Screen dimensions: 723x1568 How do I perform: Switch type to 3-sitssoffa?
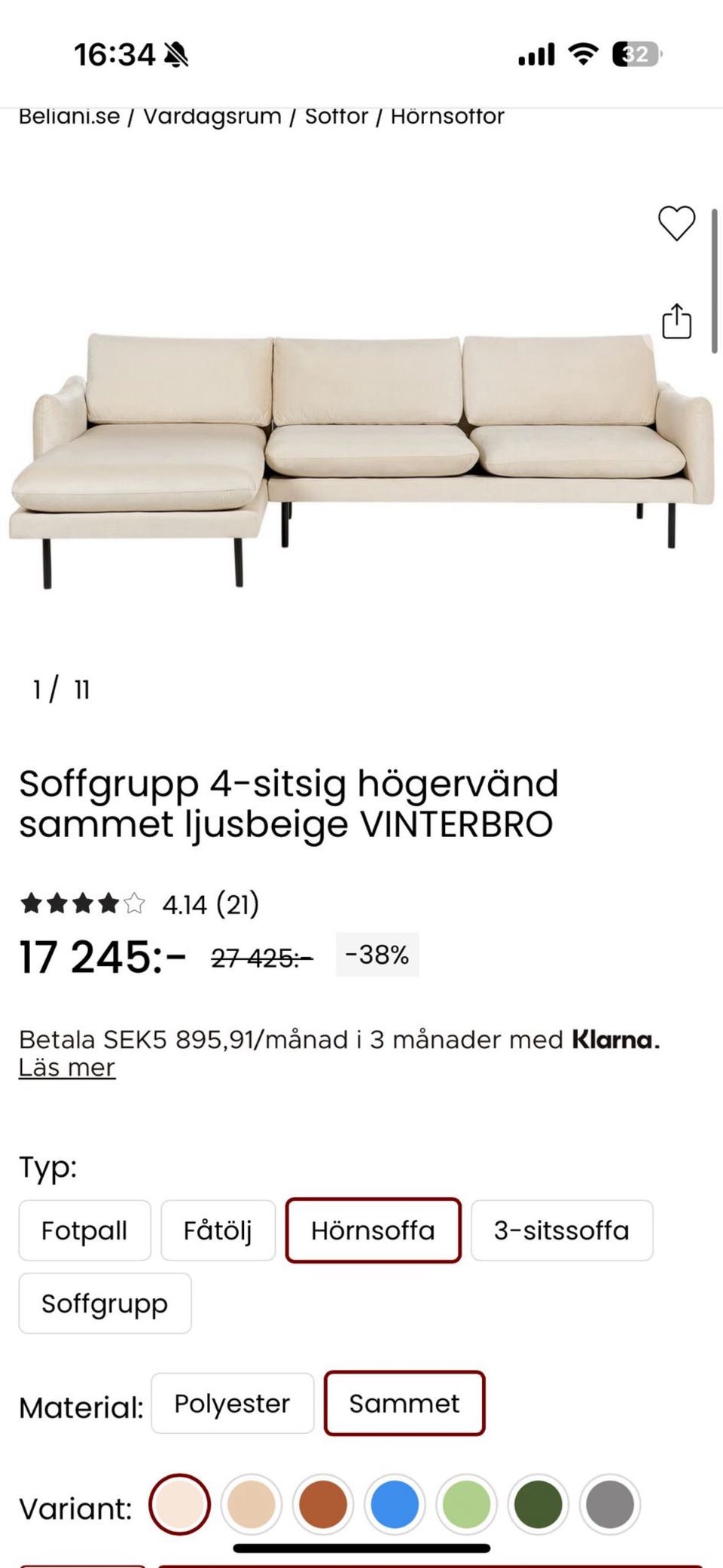[561, 1230]
